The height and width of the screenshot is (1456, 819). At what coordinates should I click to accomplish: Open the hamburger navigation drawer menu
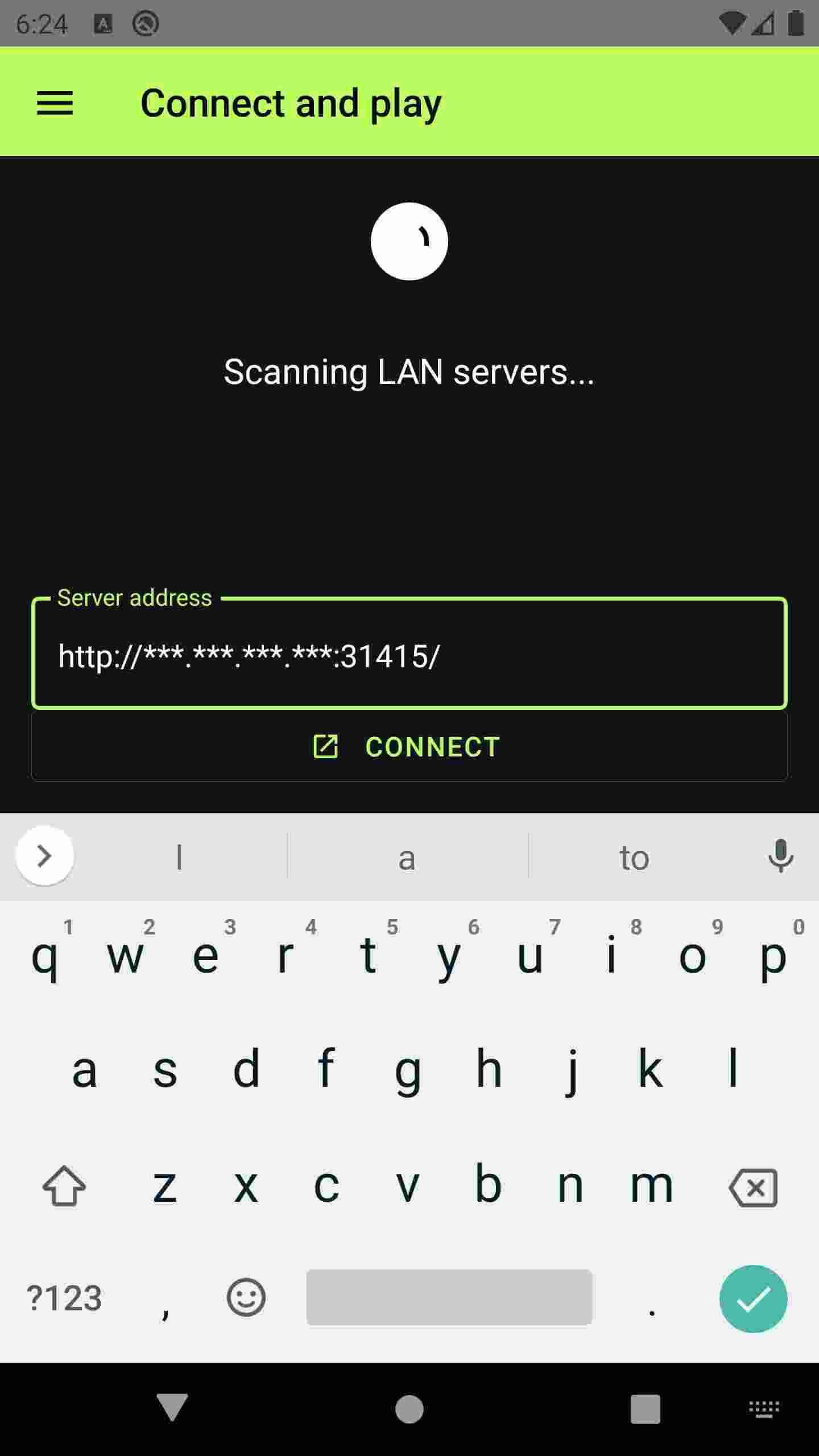point(55,104)
